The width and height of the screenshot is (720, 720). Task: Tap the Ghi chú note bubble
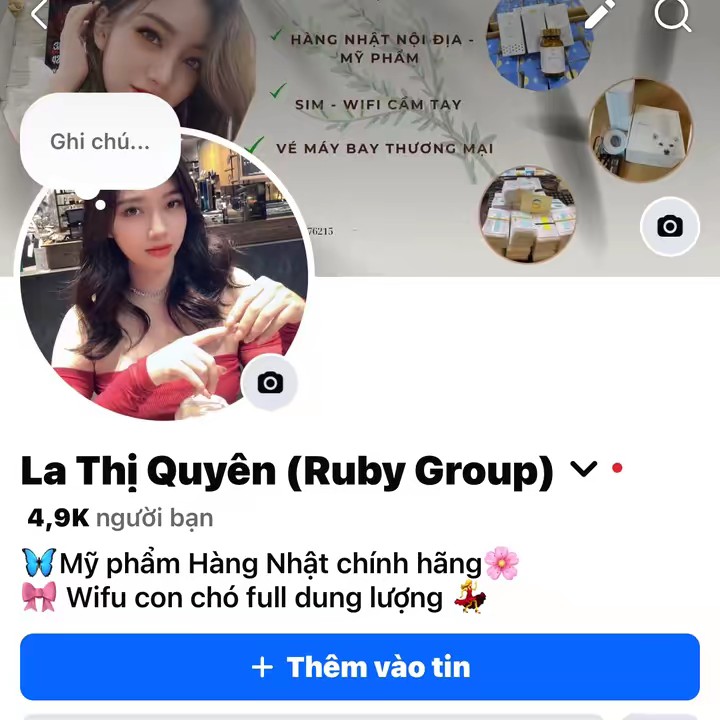100,142
